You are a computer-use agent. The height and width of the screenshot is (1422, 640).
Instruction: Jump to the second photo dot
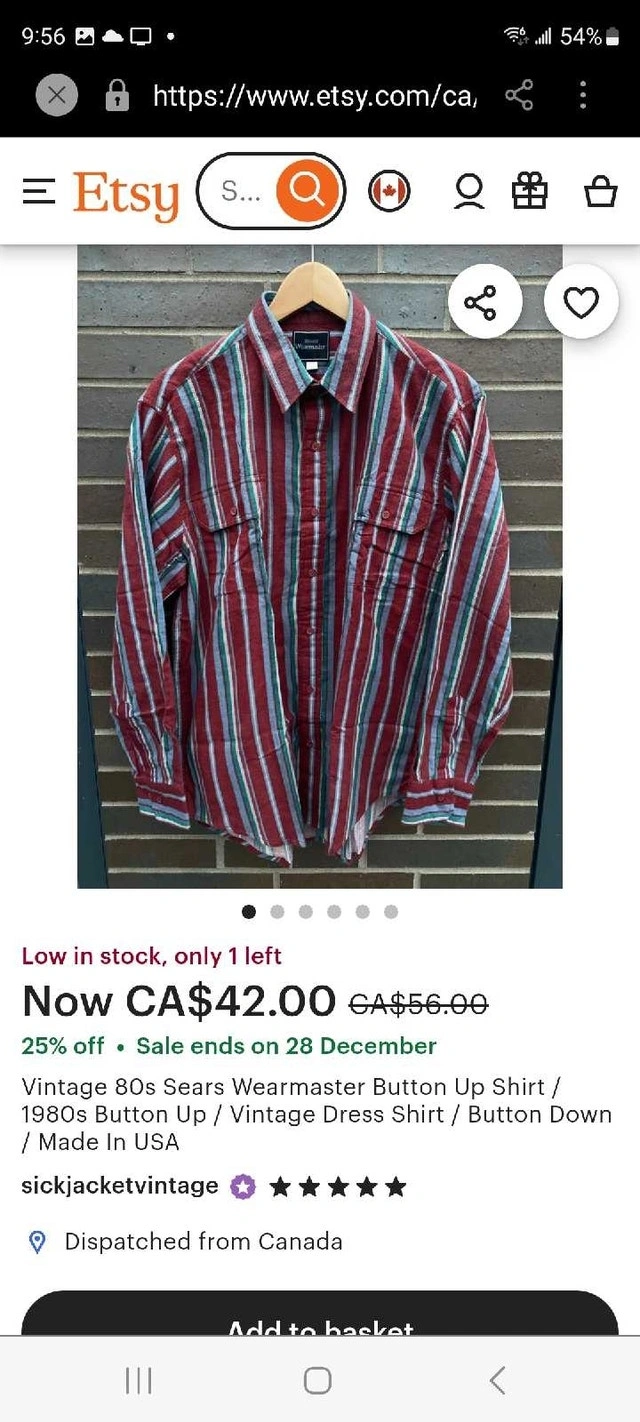point(277,911)
